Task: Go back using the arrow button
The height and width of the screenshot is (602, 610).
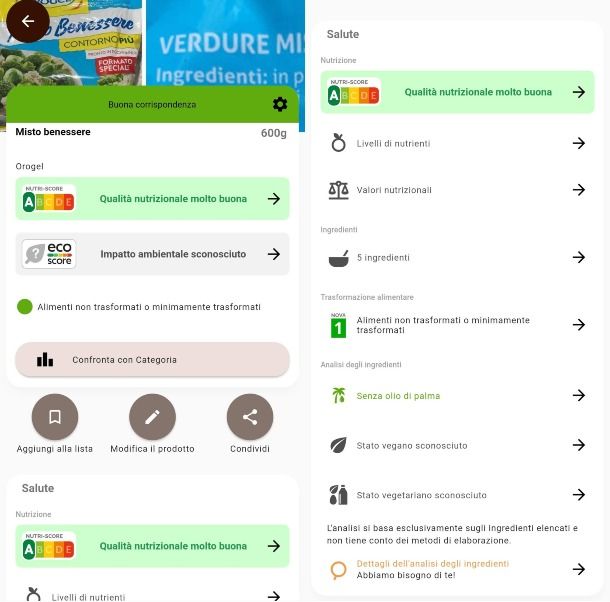Action: 27,21
